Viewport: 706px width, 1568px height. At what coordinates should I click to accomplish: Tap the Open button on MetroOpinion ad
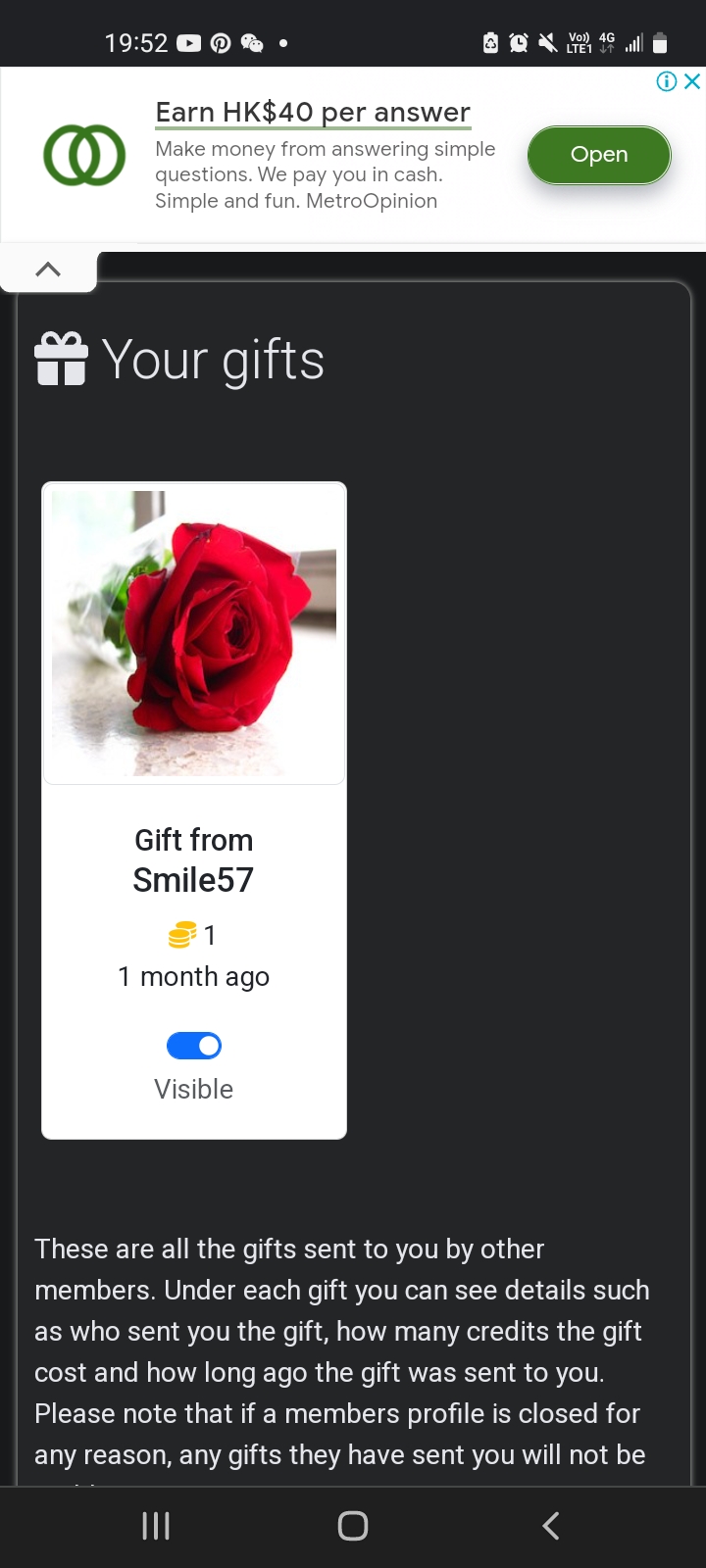click(x=599, y=155)
